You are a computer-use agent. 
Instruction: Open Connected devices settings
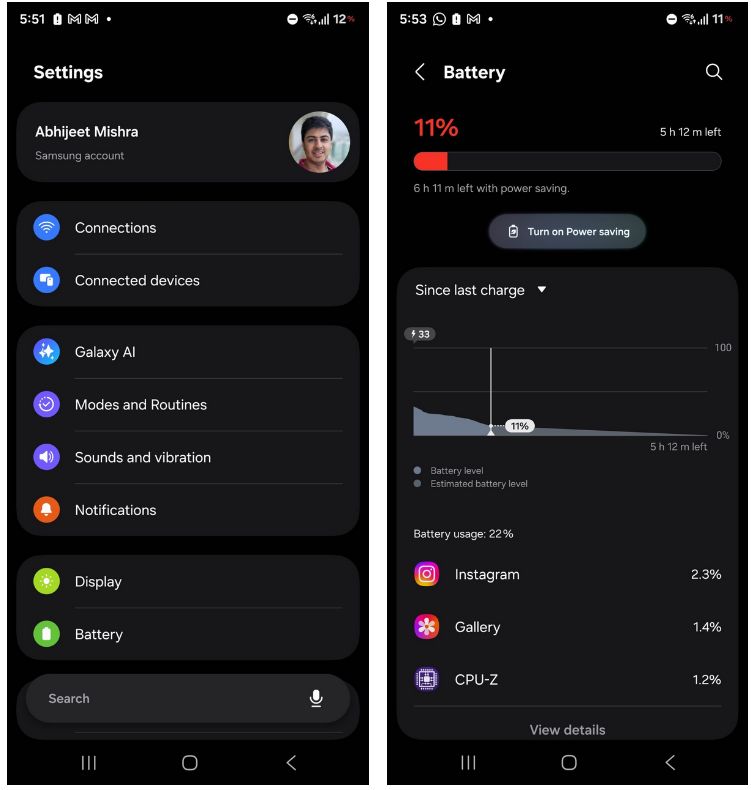pyautogui.click(x=137, y=281)
